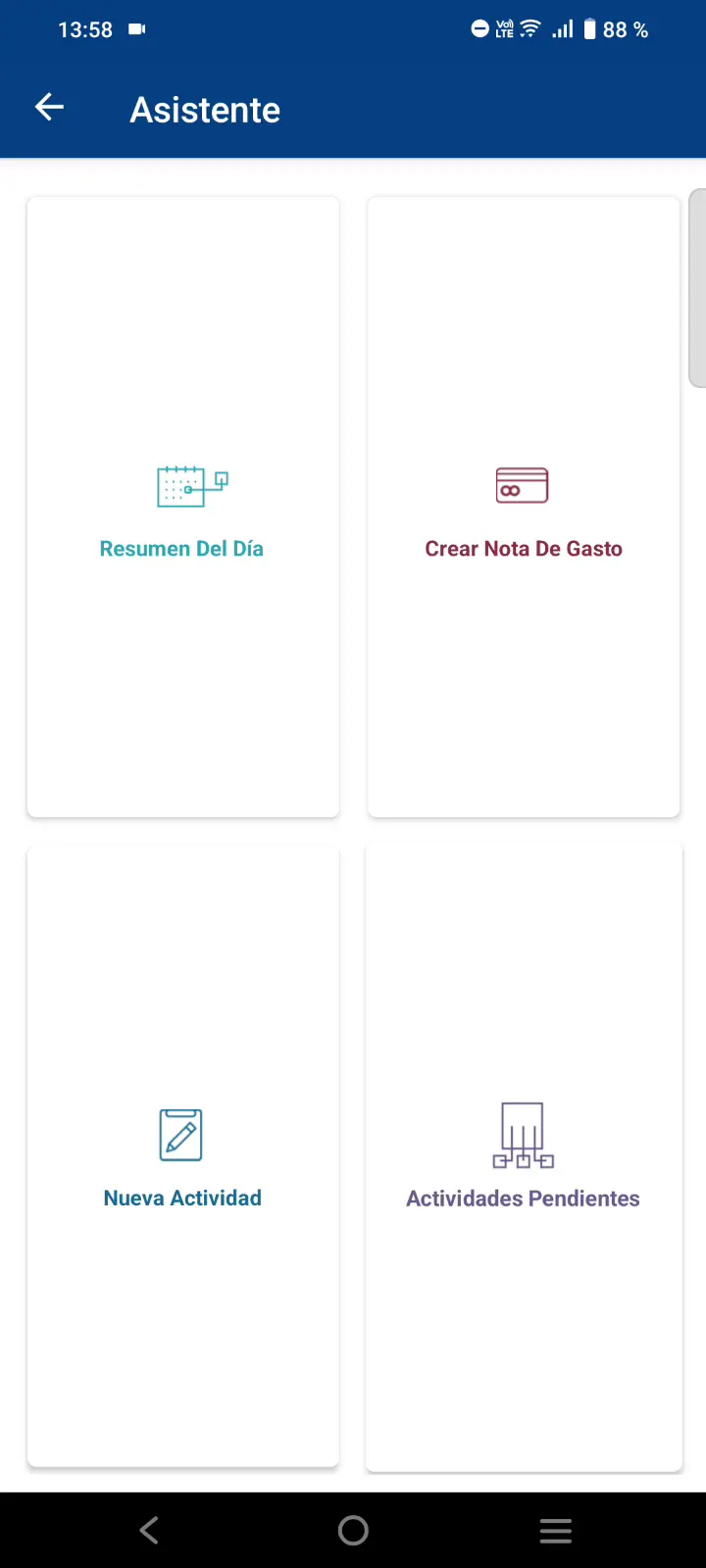Tap the system home button

click(353, 1530)
